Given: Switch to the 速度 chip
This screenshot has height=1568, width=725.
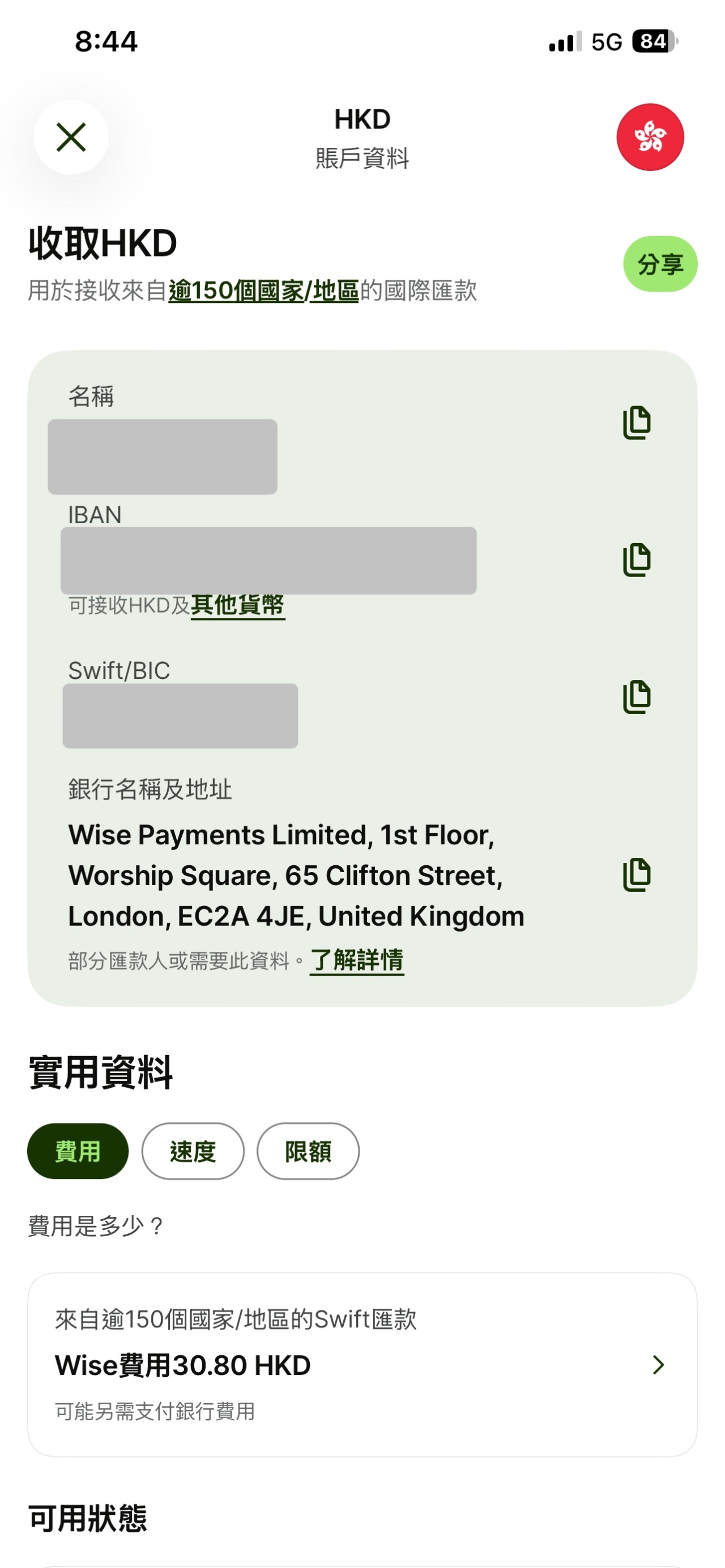Looking at the screenshot, I should [193, 1152].
